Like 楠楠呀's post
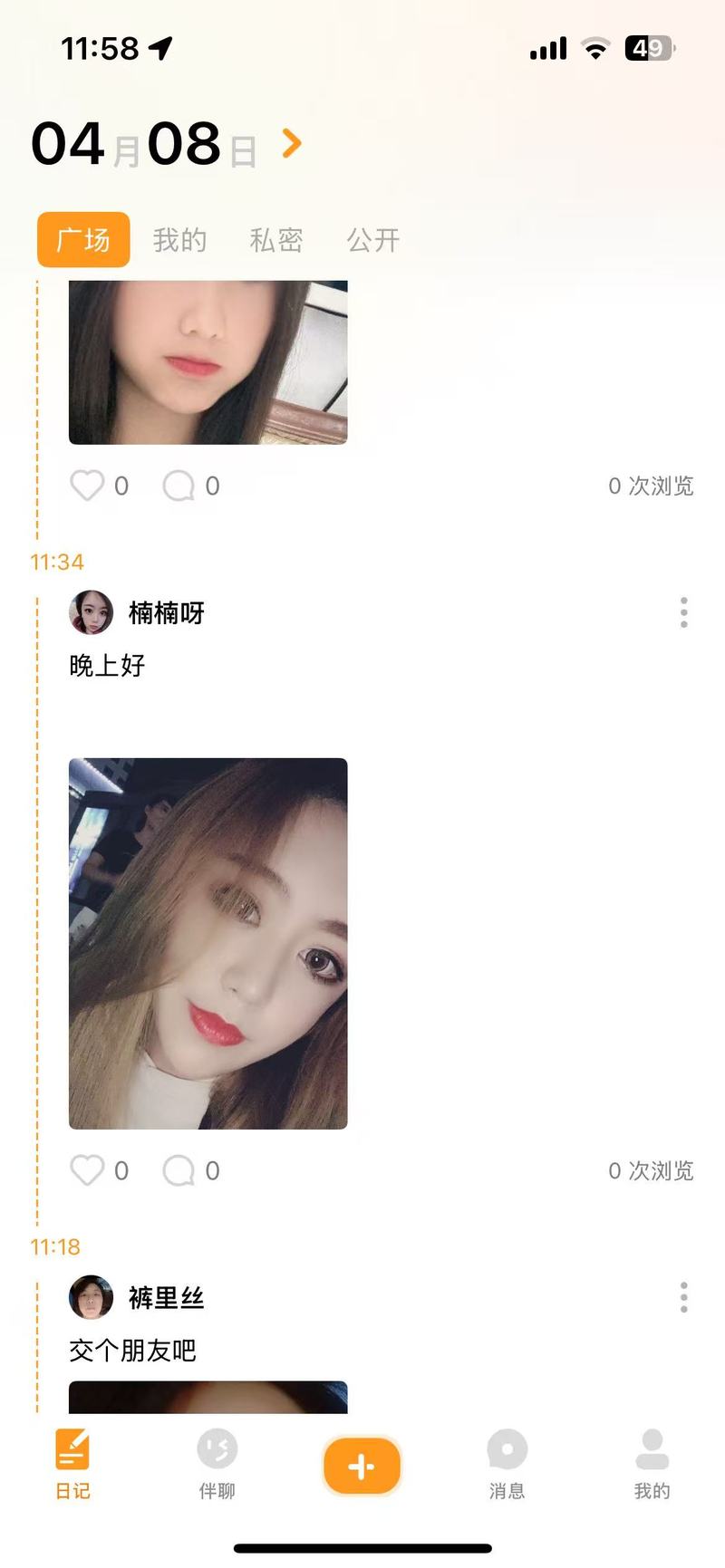The height and width of the screenshot is (1568, 725). (x=87, y=1170)
